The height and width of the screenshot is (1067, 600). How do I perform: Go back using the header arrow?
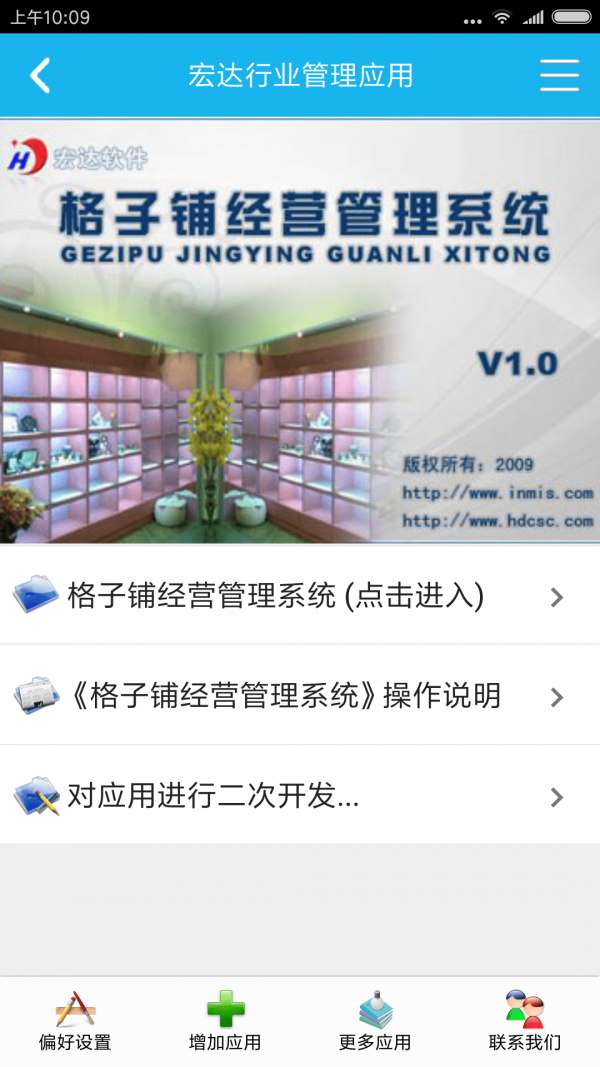(x=40, y=76)
